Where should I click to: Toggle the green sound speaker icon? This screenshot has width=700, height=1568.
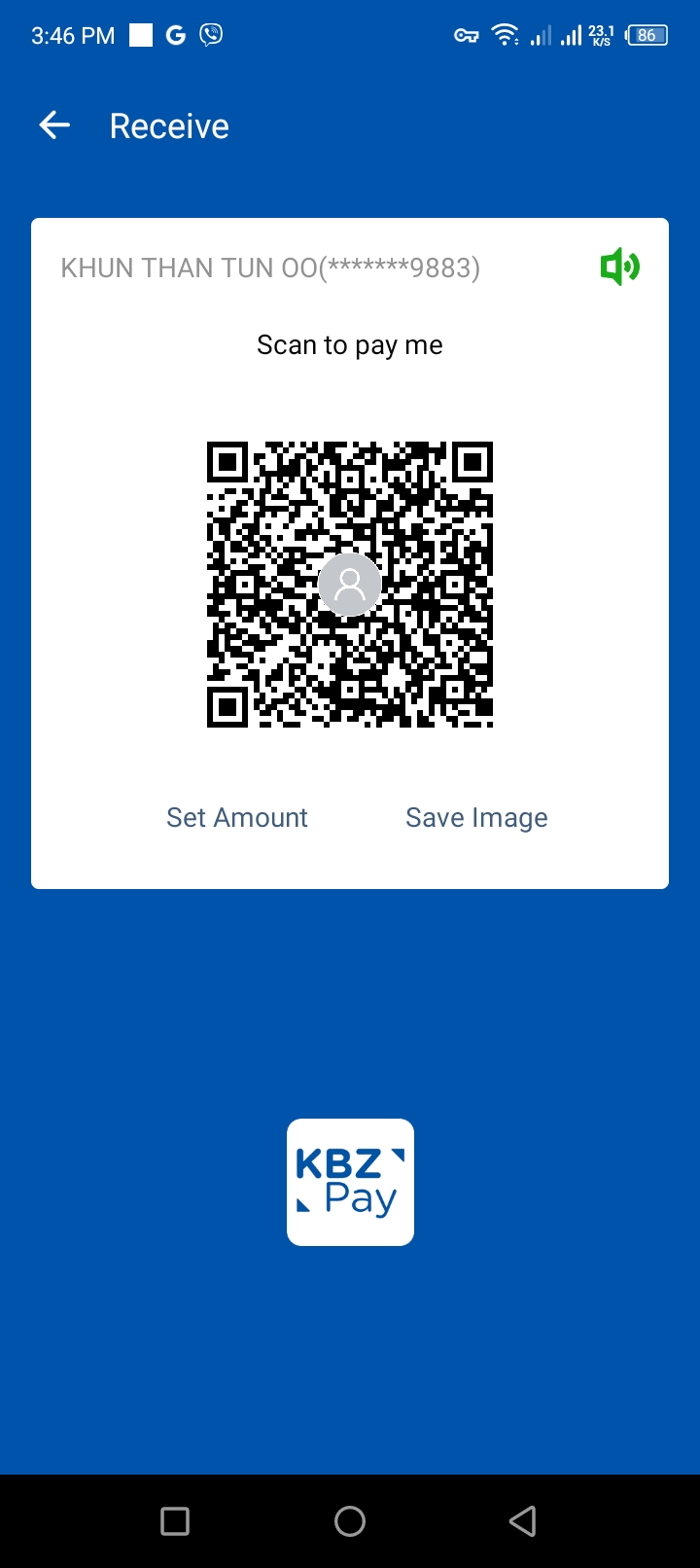point(619,267)
